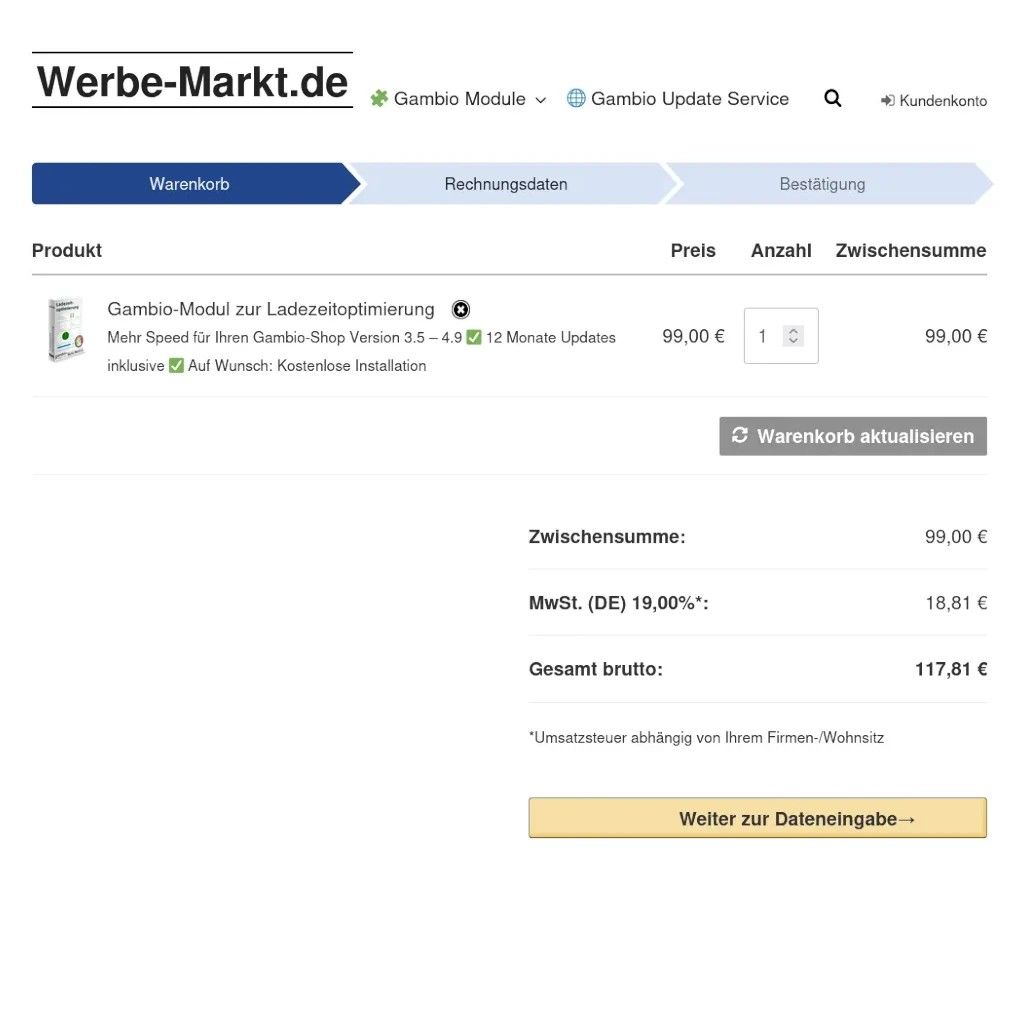
Task: Expand the Gambio Module dropdown
Action: point(459,99)
